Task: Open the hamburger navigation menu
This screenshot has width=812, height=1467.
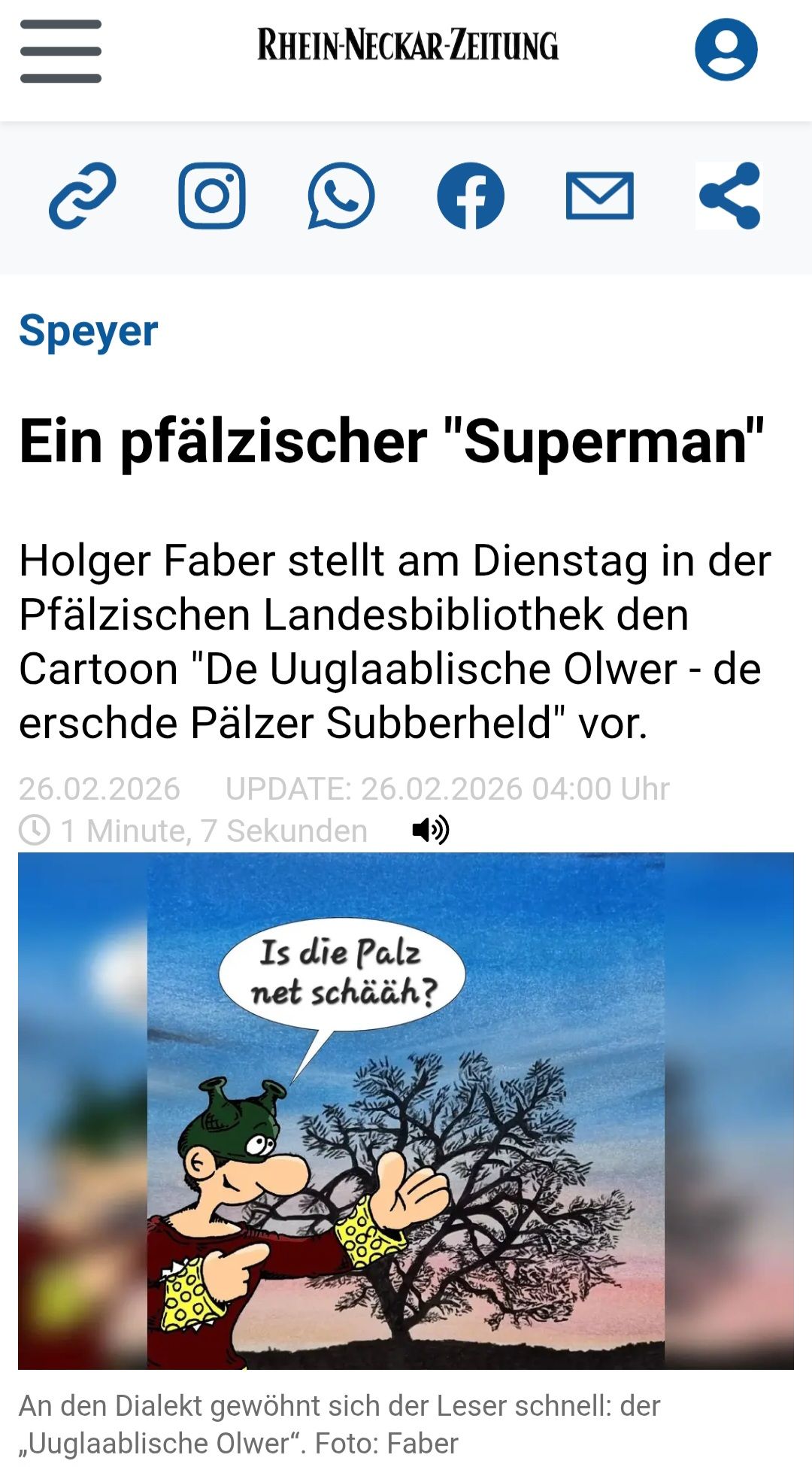Action: coord(61,51)
